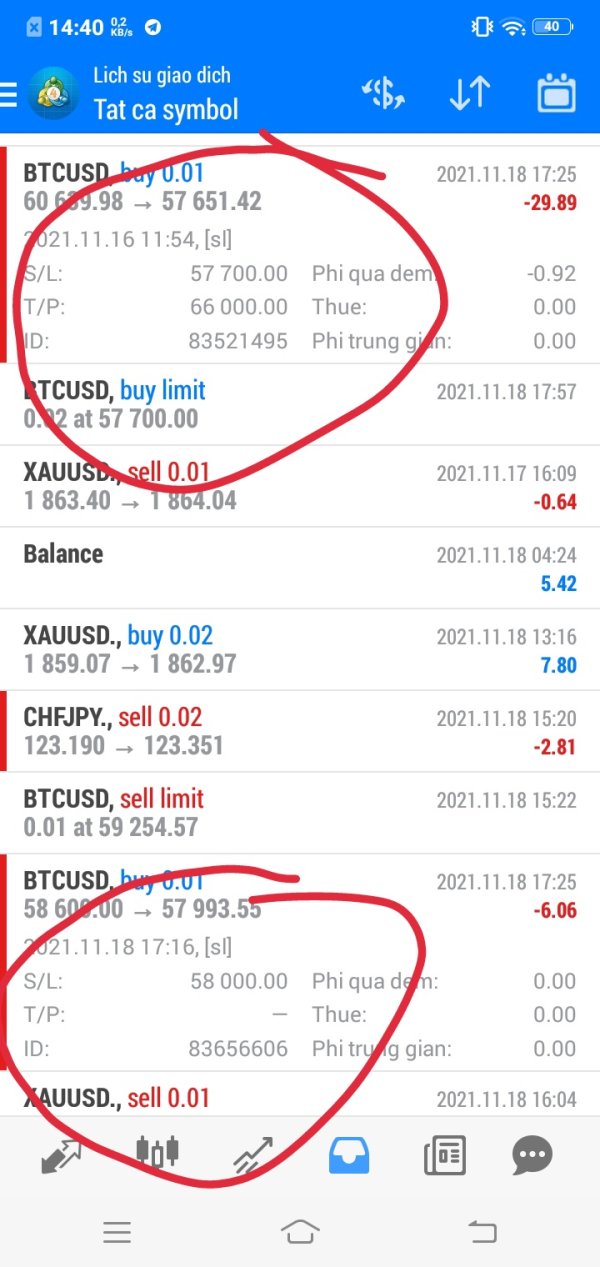Expand the BTCUSD buy limit at 57 700.00 row
The height and width of the screenshot is (1267, 600).
tap(300, 405)
